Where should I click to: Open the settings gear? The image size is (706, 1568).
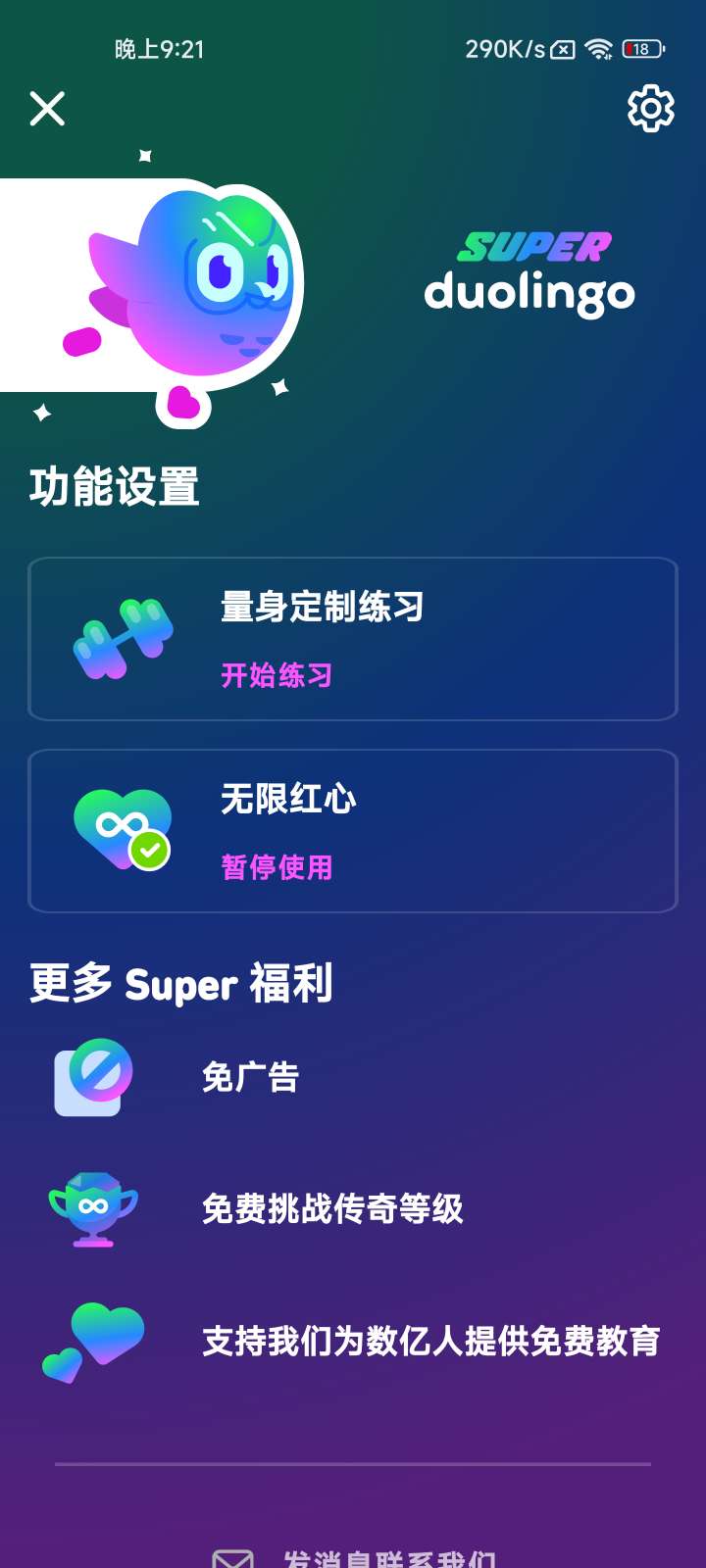[x=650, y=109]
